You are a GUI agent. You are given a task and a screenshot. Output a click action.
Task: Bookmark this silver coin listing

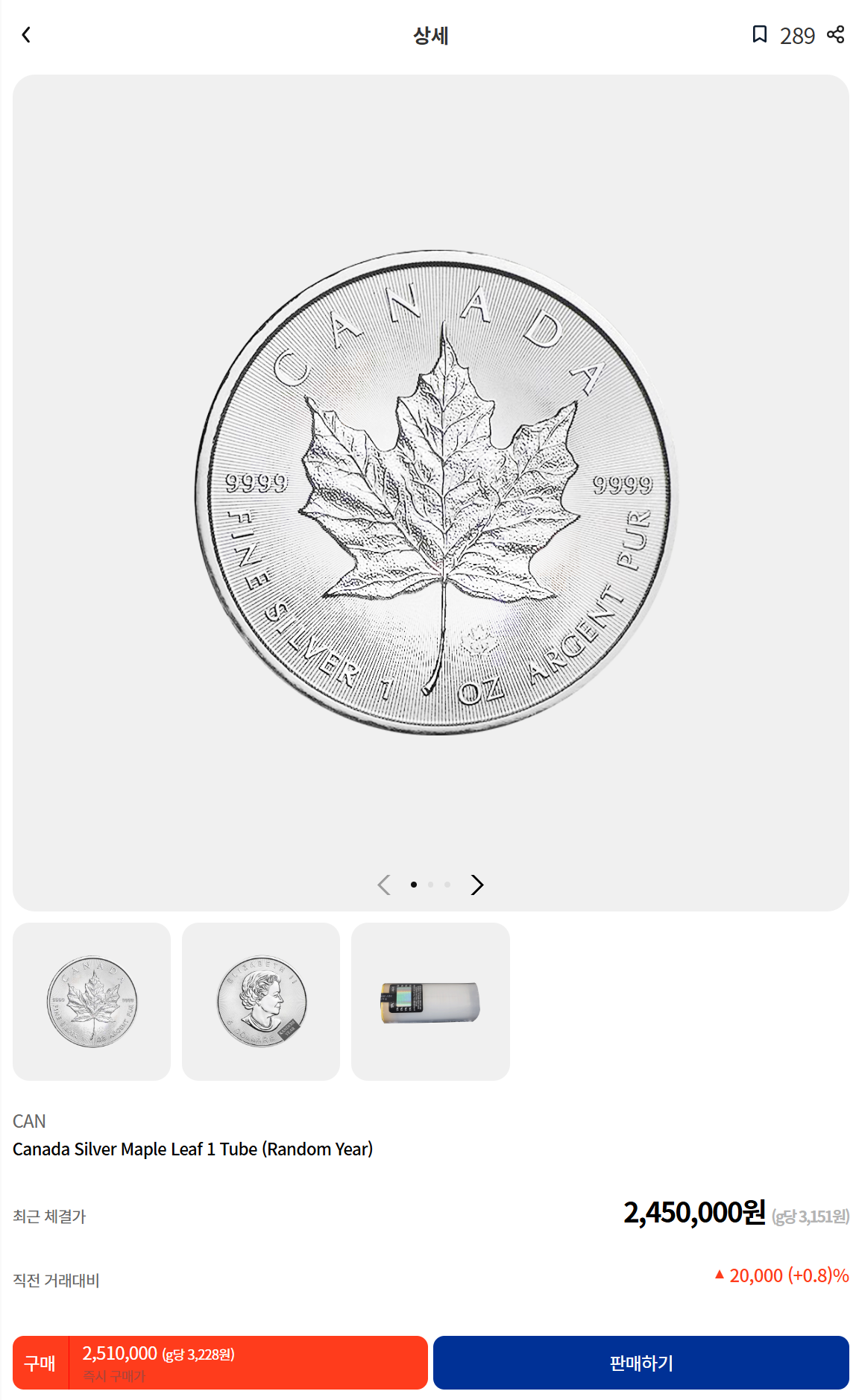[x=759, y=34]
